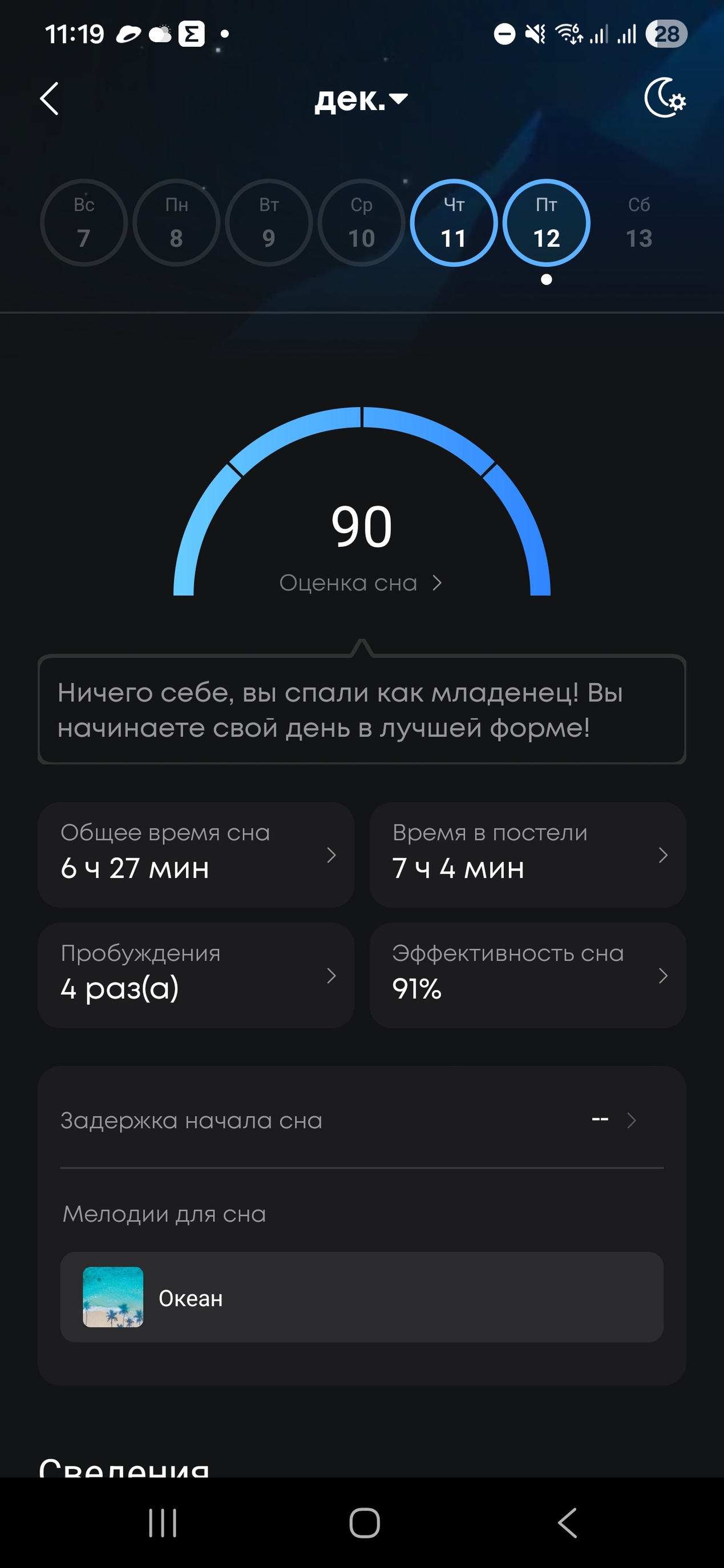Open the month dropdown «дек.»
This screenshot has height=1568, width=724.
361,99
